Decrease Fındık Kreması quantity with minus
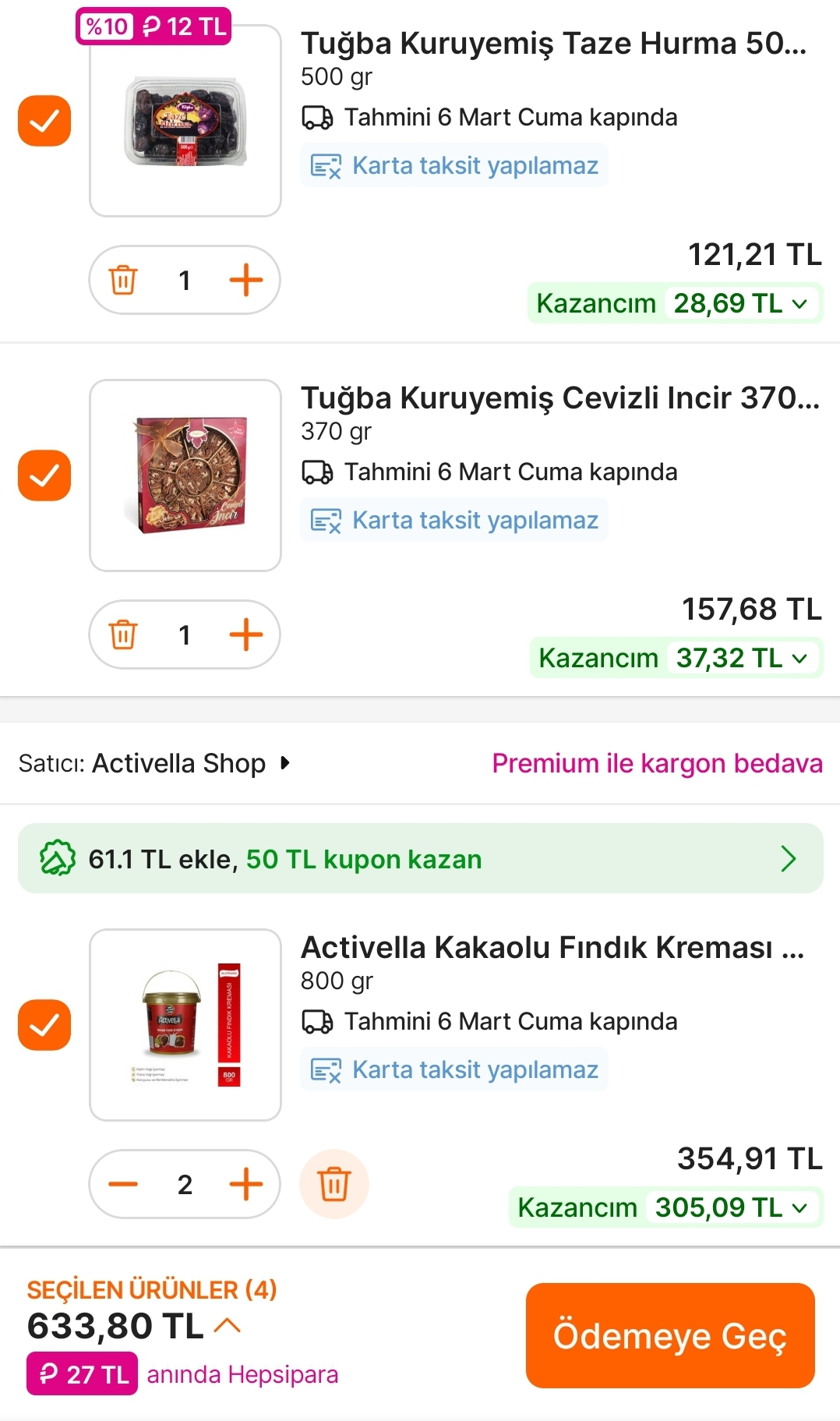Image resolution: width=840 pixels, height=1421 pixels. 122,1183
